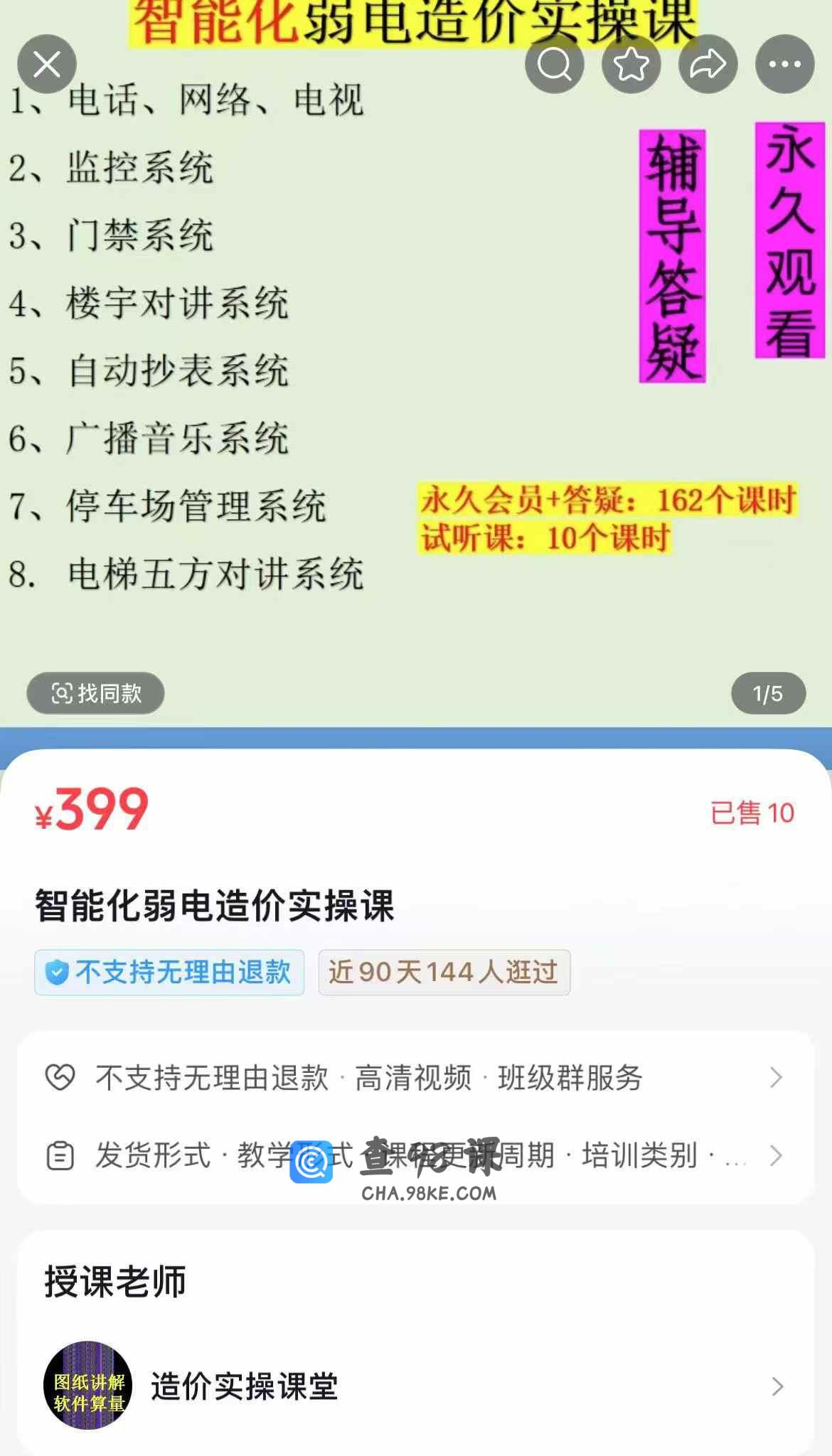Open the overflow menu
Image resolution: width=832 pixels, height=1456 pixels.
click(784, 65)
